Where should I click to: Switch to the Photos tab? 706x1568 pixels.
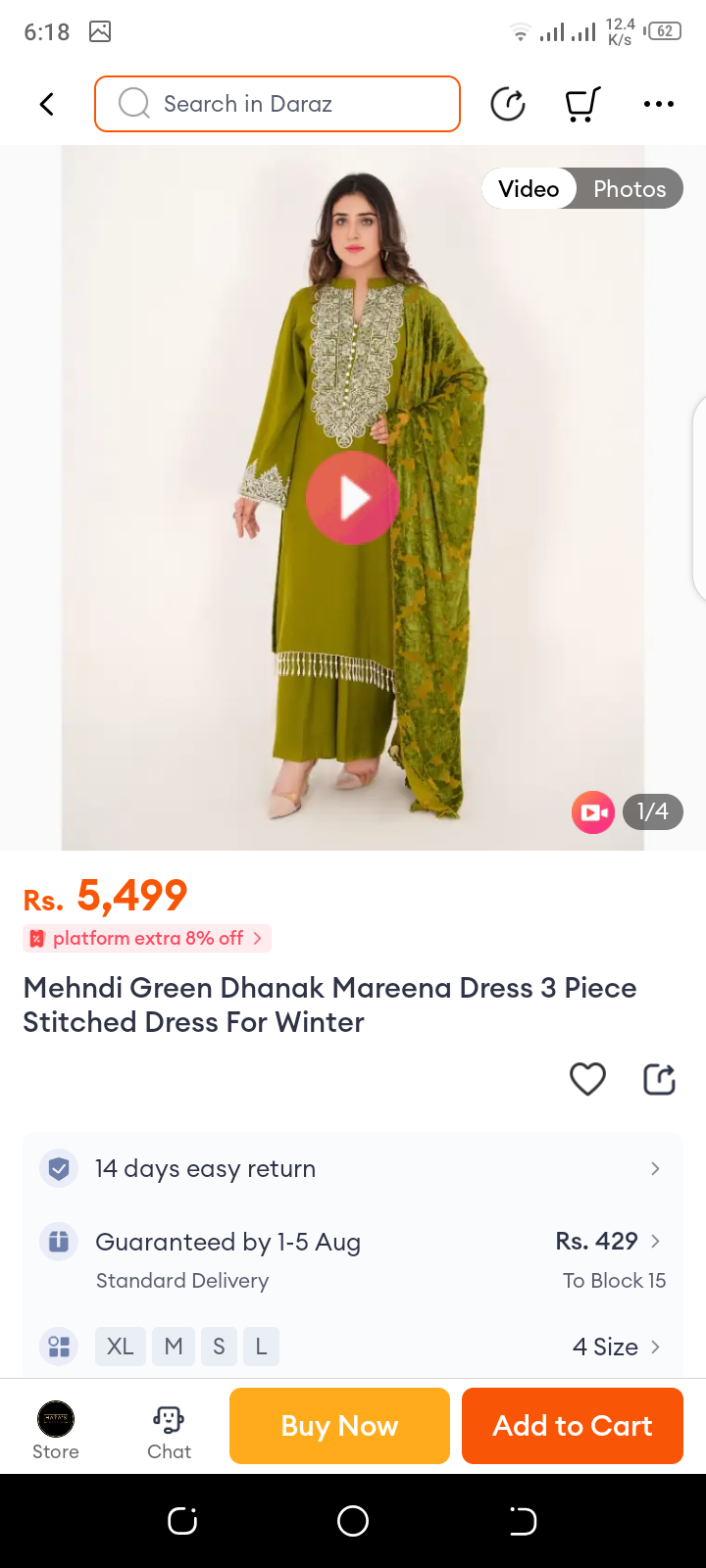coord(630,189)
